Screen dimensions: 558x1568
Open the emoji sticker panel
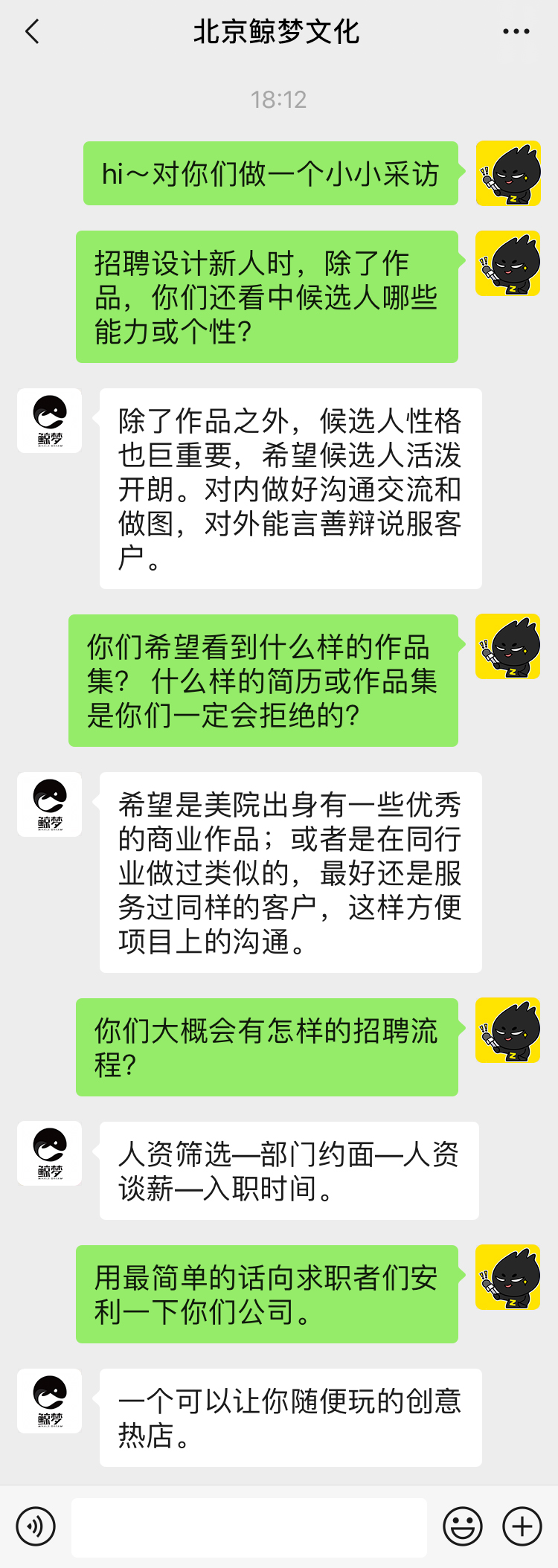tap(462, 1527)
